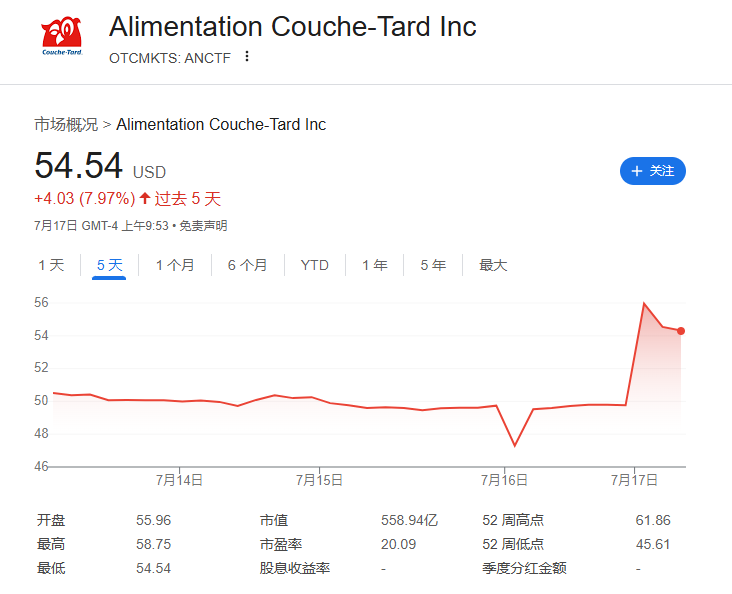
Task: Show the 6 个月 chart range
Action: tap(247, 265)
